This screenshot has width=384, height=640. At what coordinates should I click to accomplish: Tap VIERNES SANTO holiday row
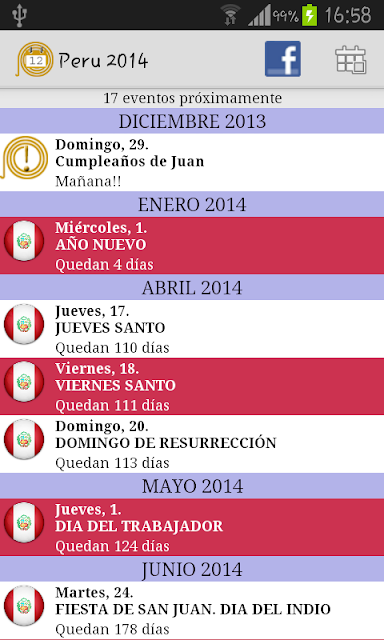[x=192, y=386]
